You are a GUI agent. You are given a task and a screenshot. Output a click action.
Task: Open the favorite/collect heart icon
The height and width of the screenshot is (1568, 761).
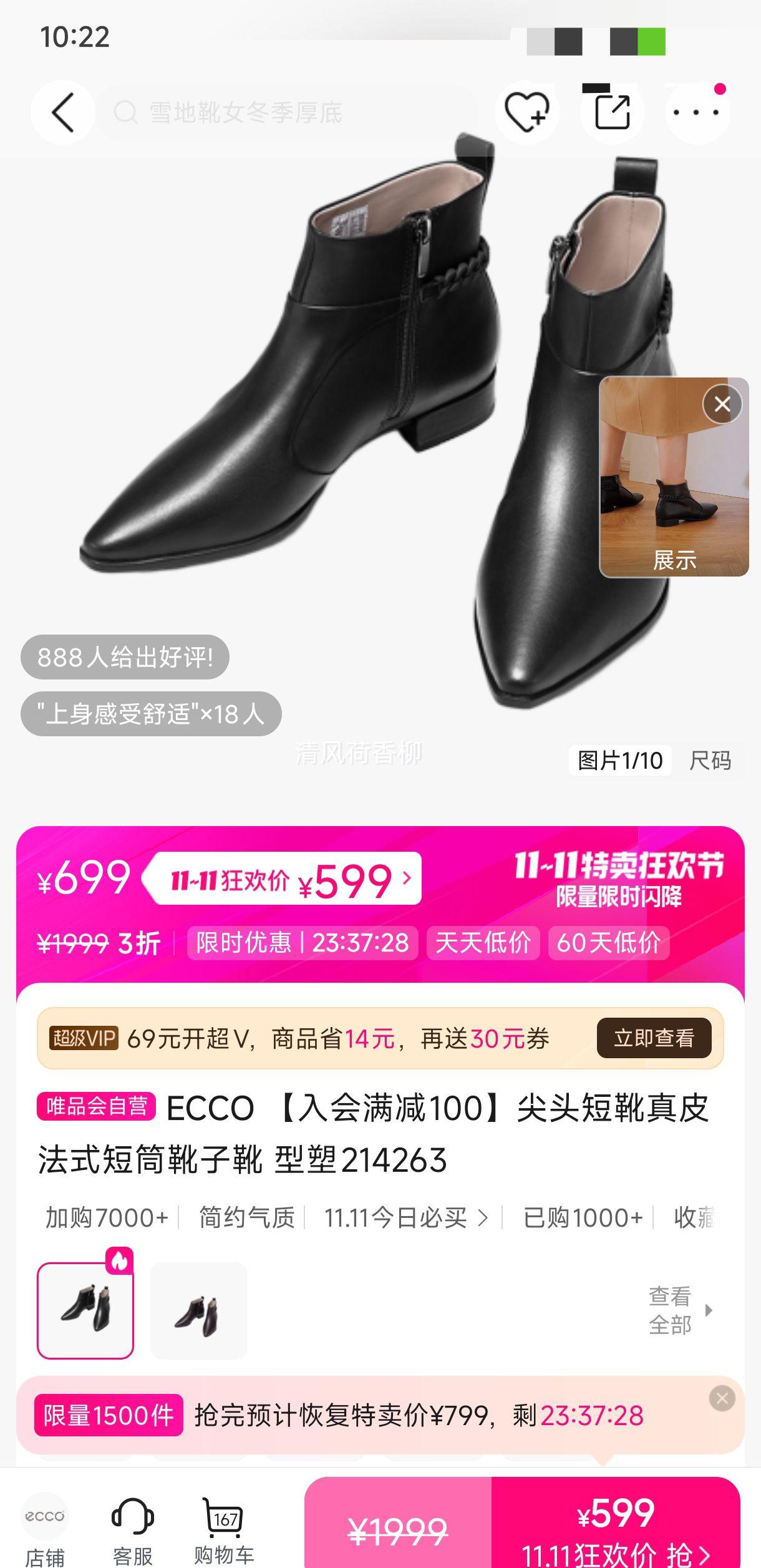(x=527, y=112)
